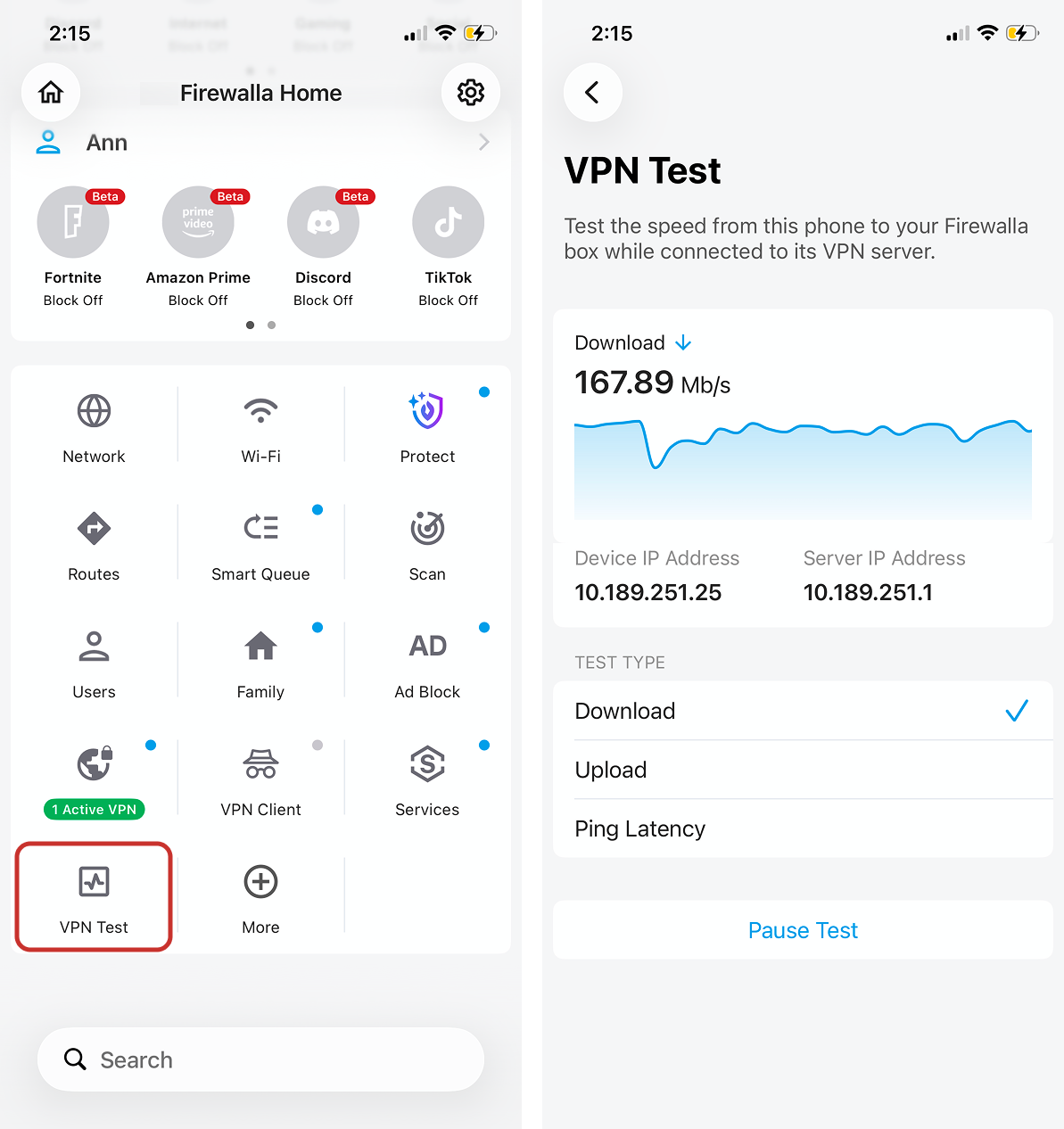Open the Fortnite block control

tap(73, 223)
